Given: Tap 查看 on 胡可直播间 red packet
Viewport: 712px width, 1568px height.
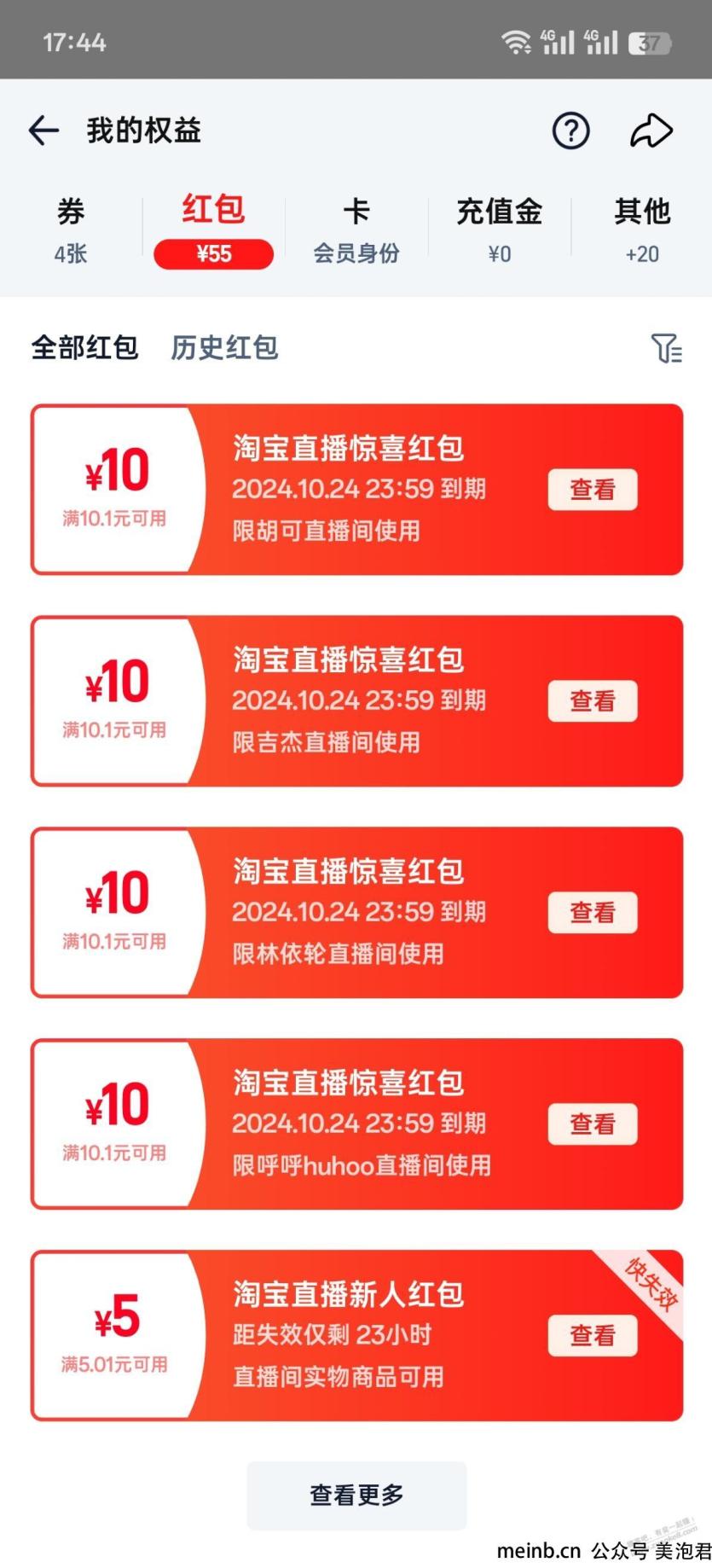Looking at the screenshot, I should coord(592,490).
